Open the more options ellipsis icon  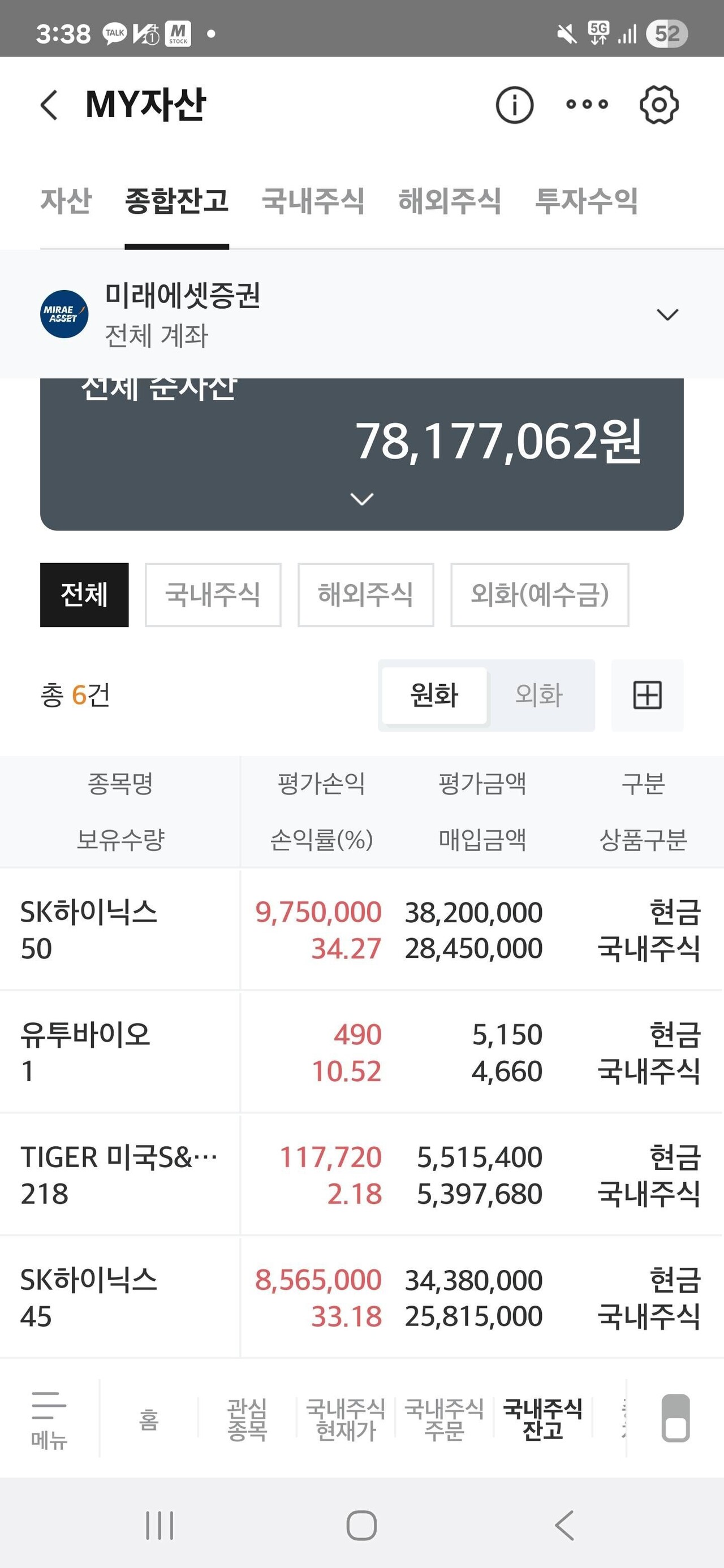point(587,104)
